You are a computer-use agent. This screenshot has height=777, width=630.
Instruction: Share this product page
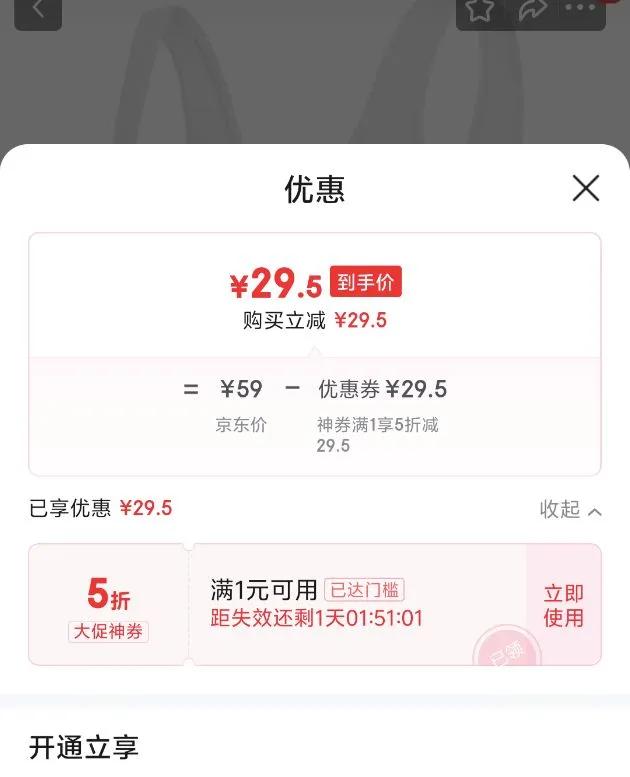[x=532, y=10]
